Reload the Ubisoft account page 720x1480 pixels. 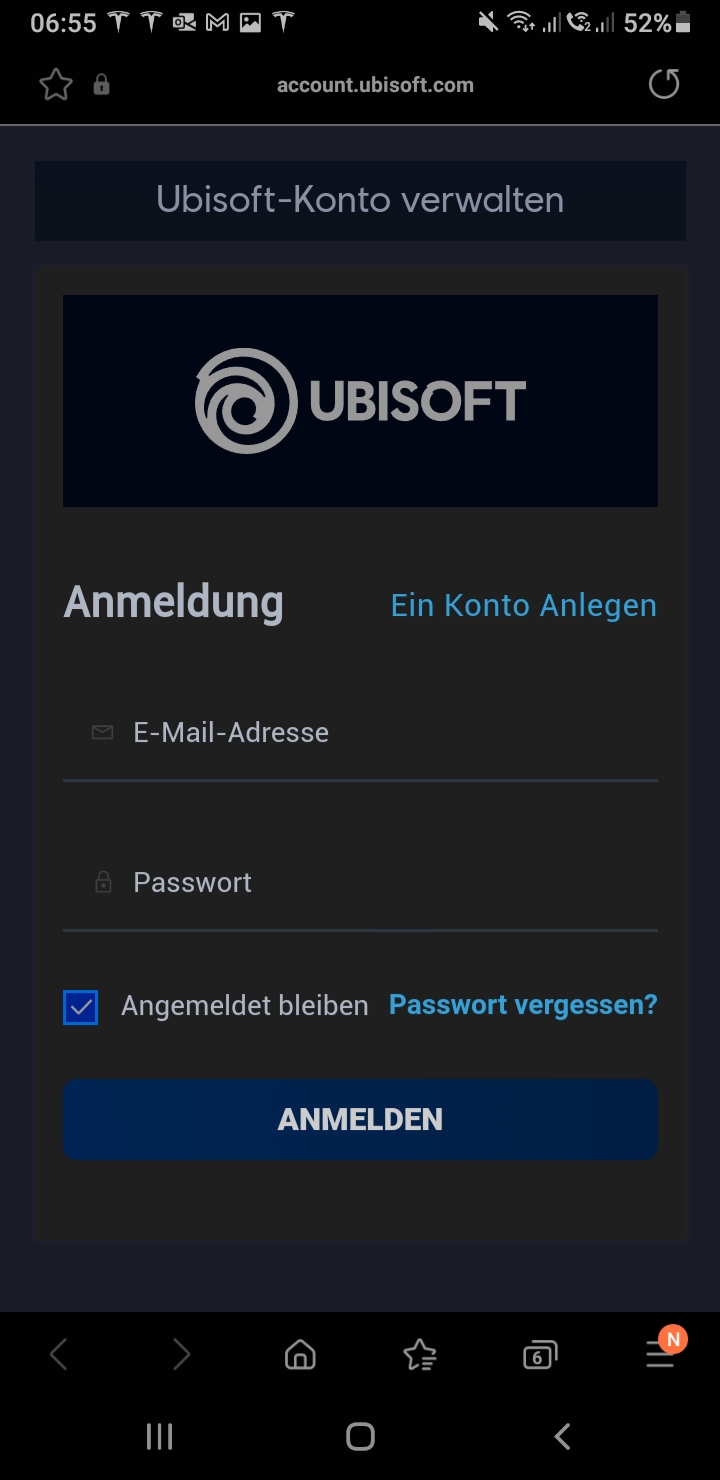point(664,85)
